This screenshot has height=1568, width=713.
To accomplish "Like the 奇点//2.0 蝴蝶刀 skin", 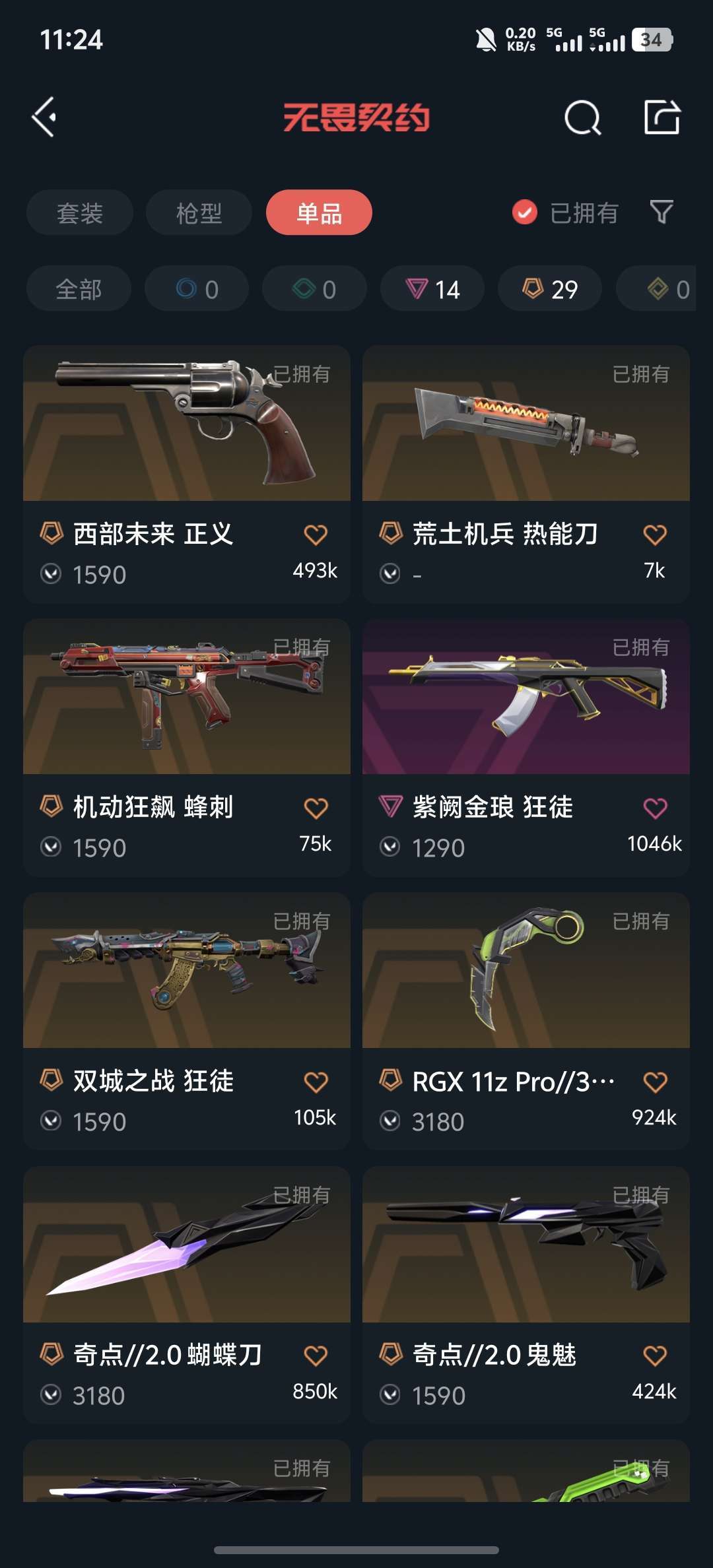I will tap(316, 1356).
